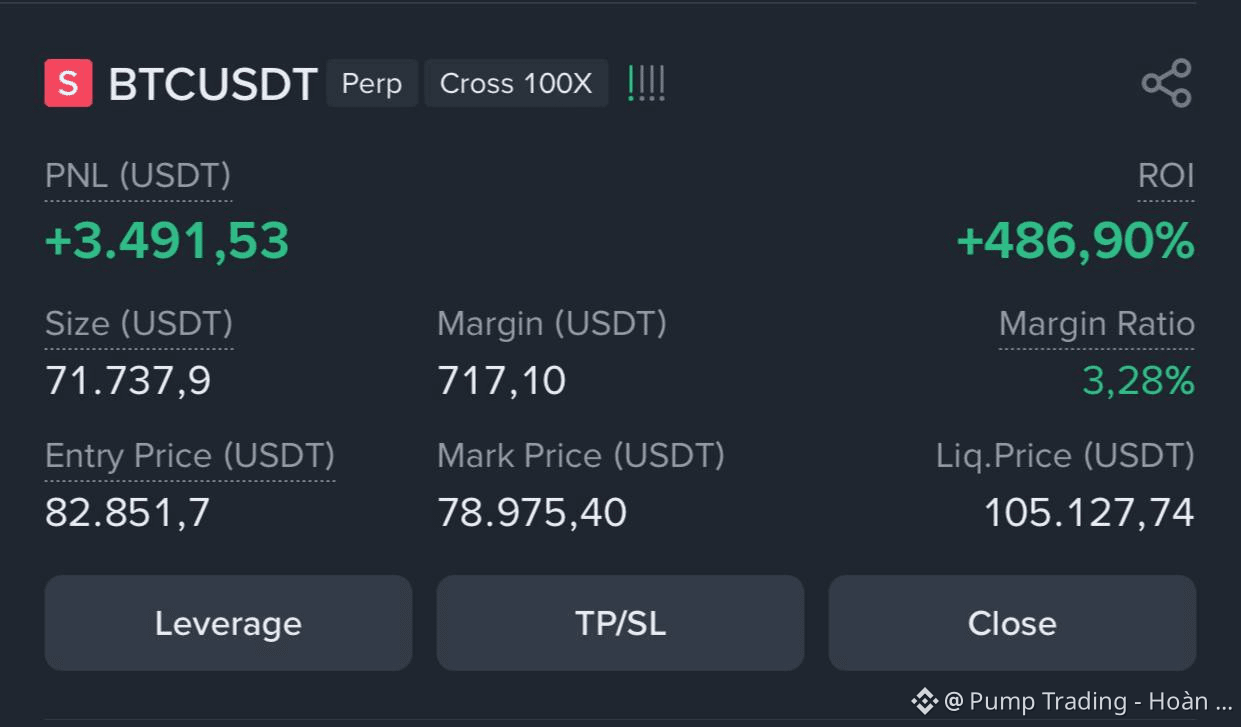1241x727 pixels.
Task: Show the PNL (USDT) explanation
Action: [138, 176]
